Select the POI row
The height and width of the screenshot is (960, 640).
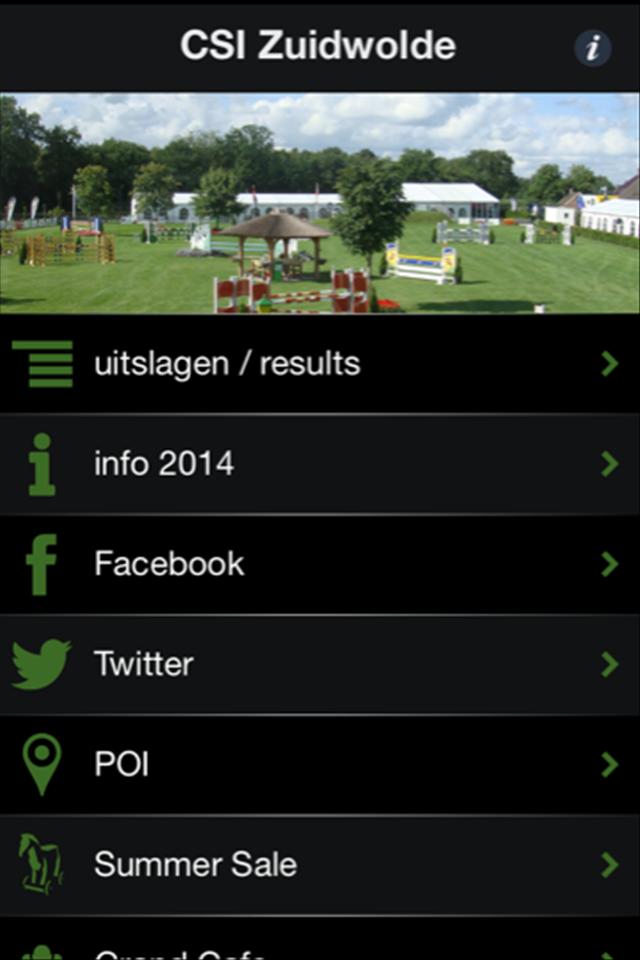click(320, 765)
